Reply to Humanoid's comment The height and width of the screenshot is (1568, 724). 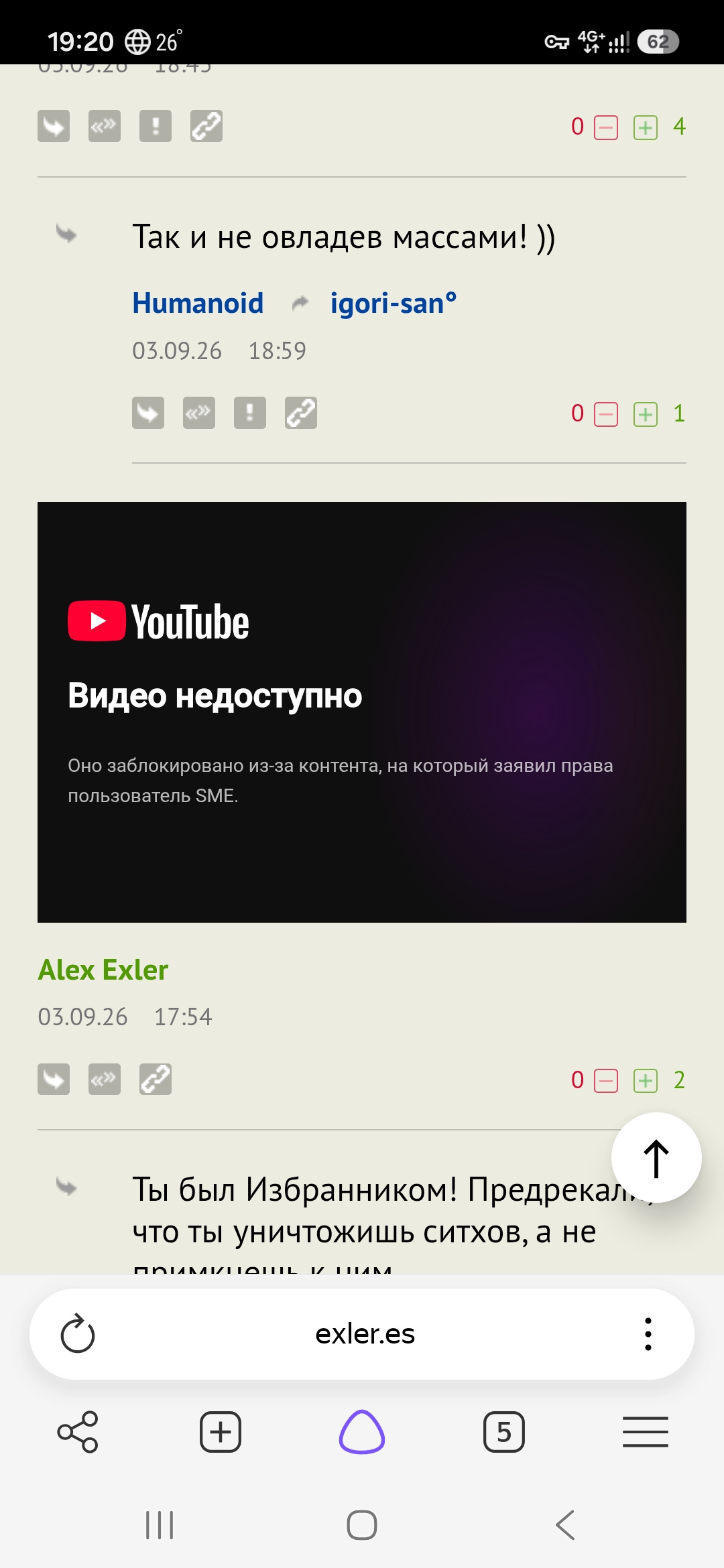(x=148, y=413)
